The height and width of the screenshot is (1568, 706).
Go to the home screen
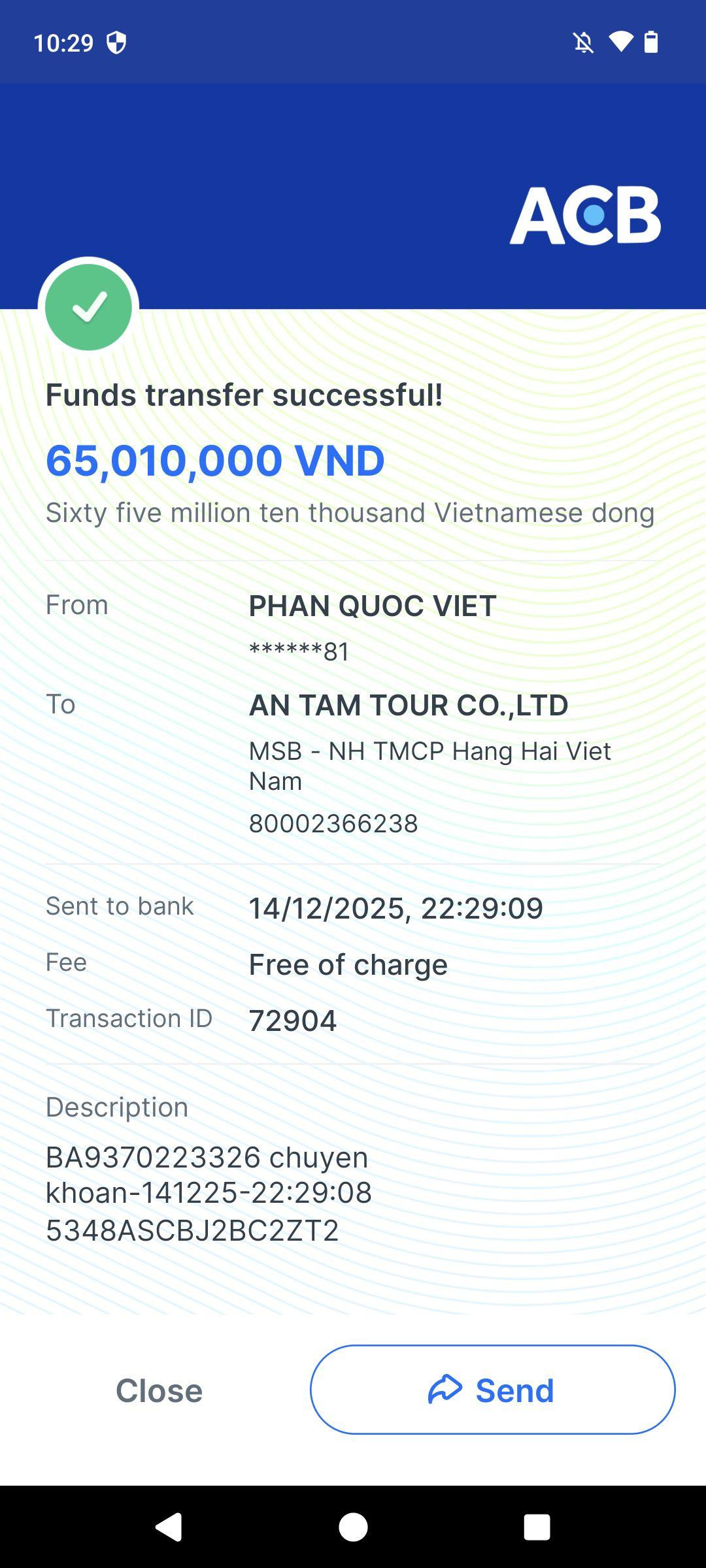click(x=353, y=1527)
